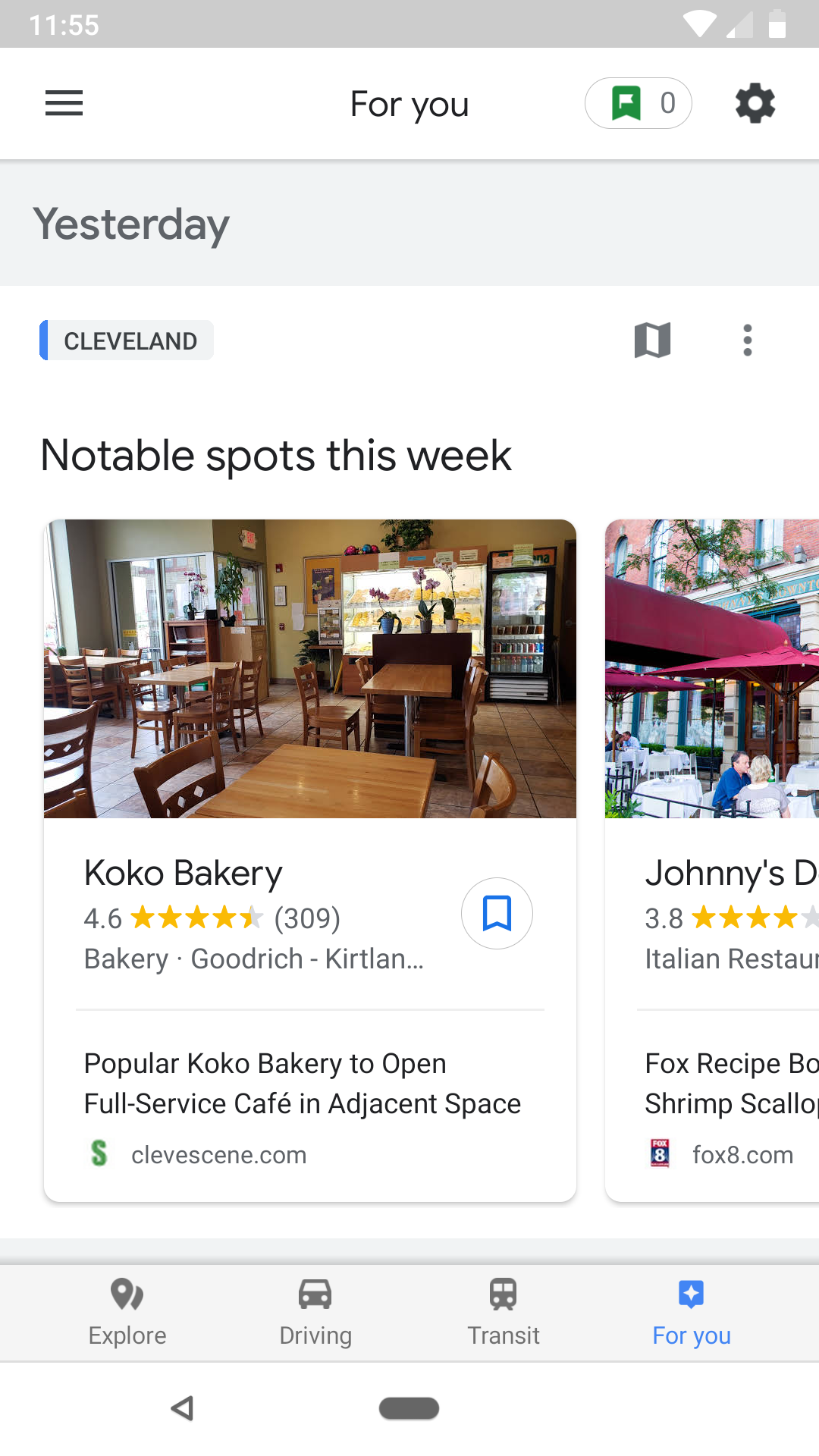Open the map view for Cleveland spots
The image size is (819, 1456).
click(x=652, y=340)
